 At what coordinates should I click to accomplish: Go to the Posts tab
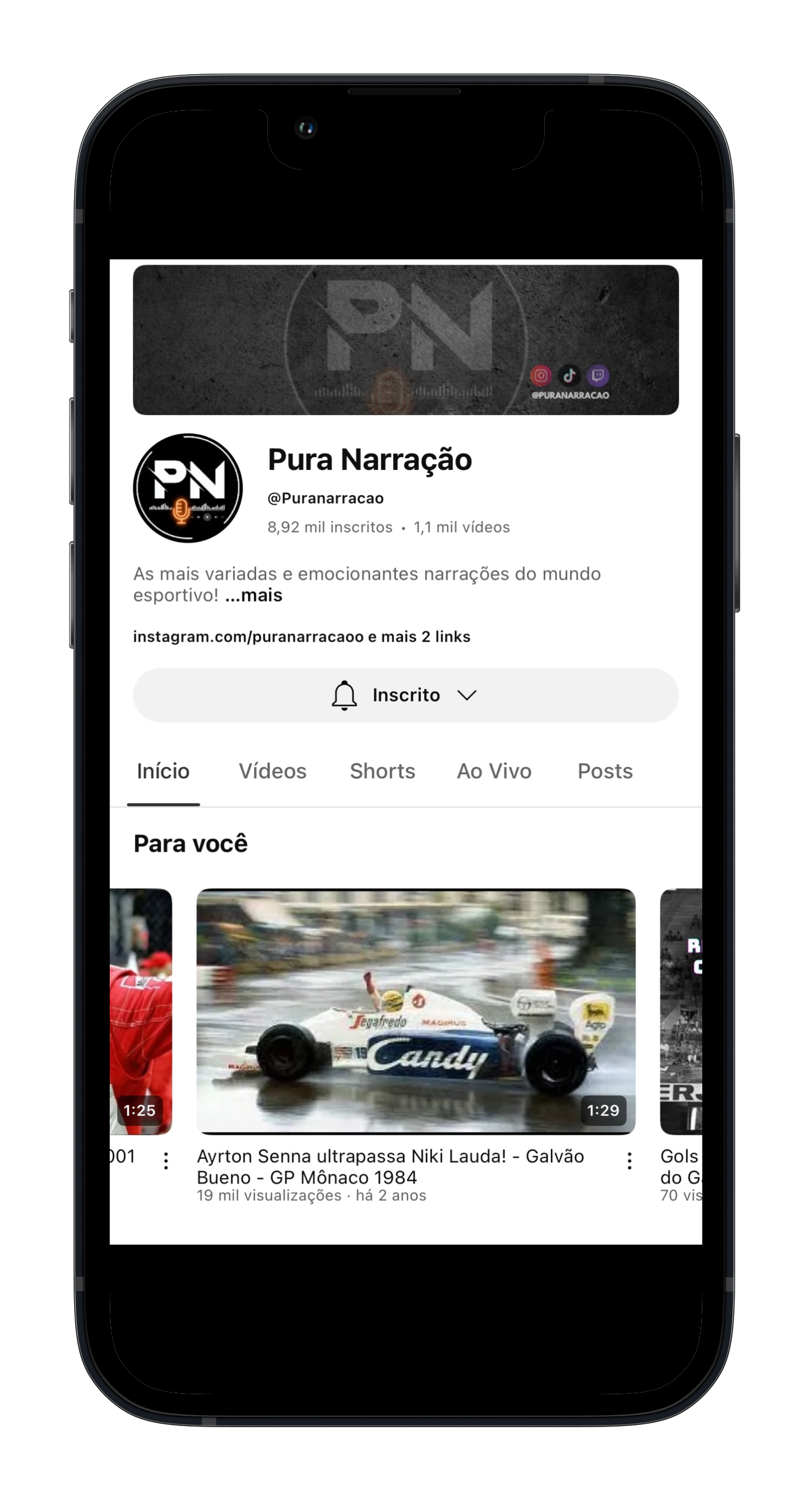pos(605,771)
